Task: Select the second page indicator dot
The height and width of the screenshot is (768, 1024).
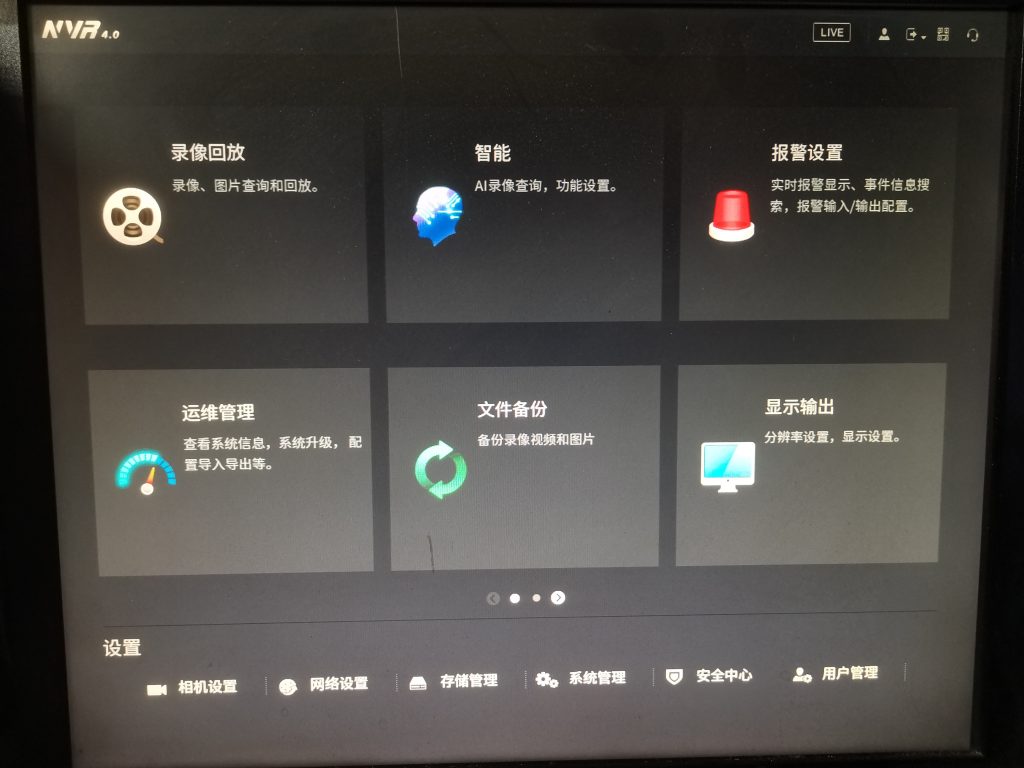Action: coord(537,598)
